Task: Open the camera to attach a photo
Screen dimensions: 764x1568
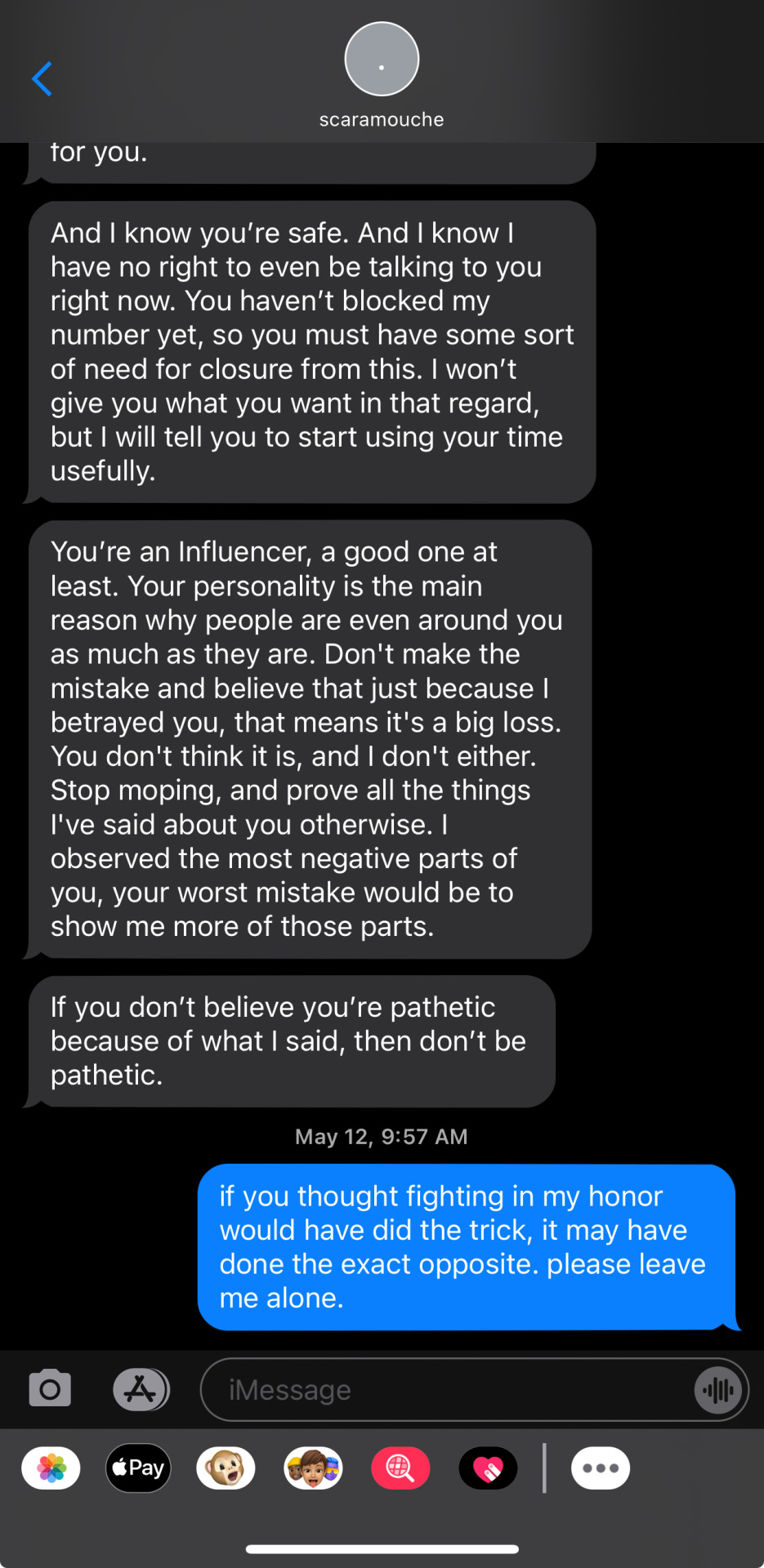Action: [50, 1388]
